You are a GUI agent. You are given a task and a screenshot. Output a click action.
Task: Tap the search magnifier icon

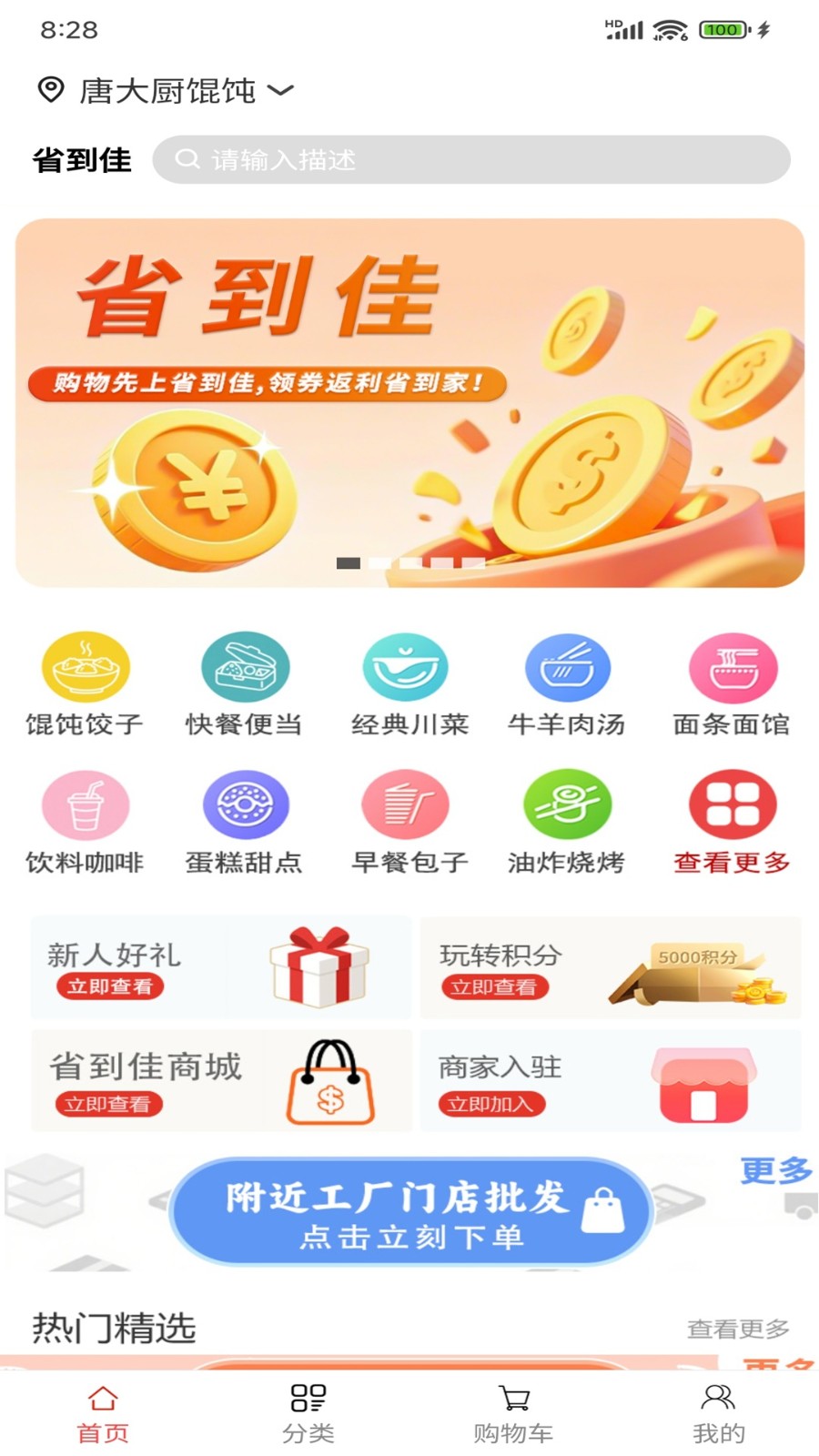189,159
